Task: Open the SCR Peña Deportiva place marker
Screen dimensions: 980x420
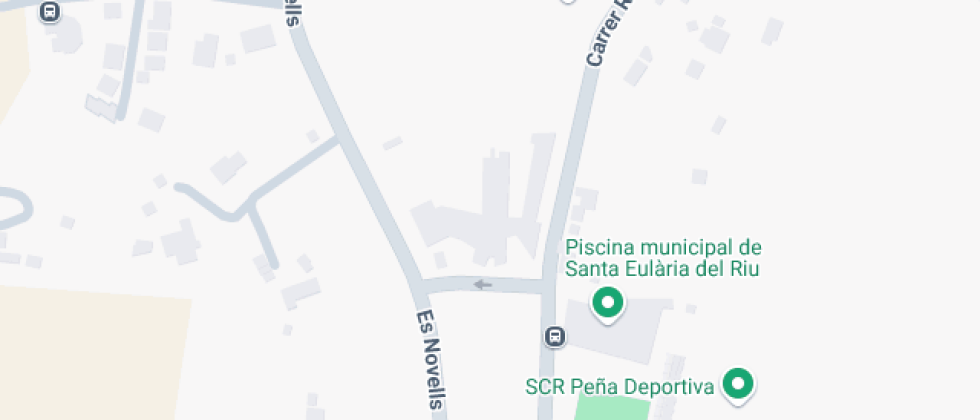Action: click(x=739, y=384)
